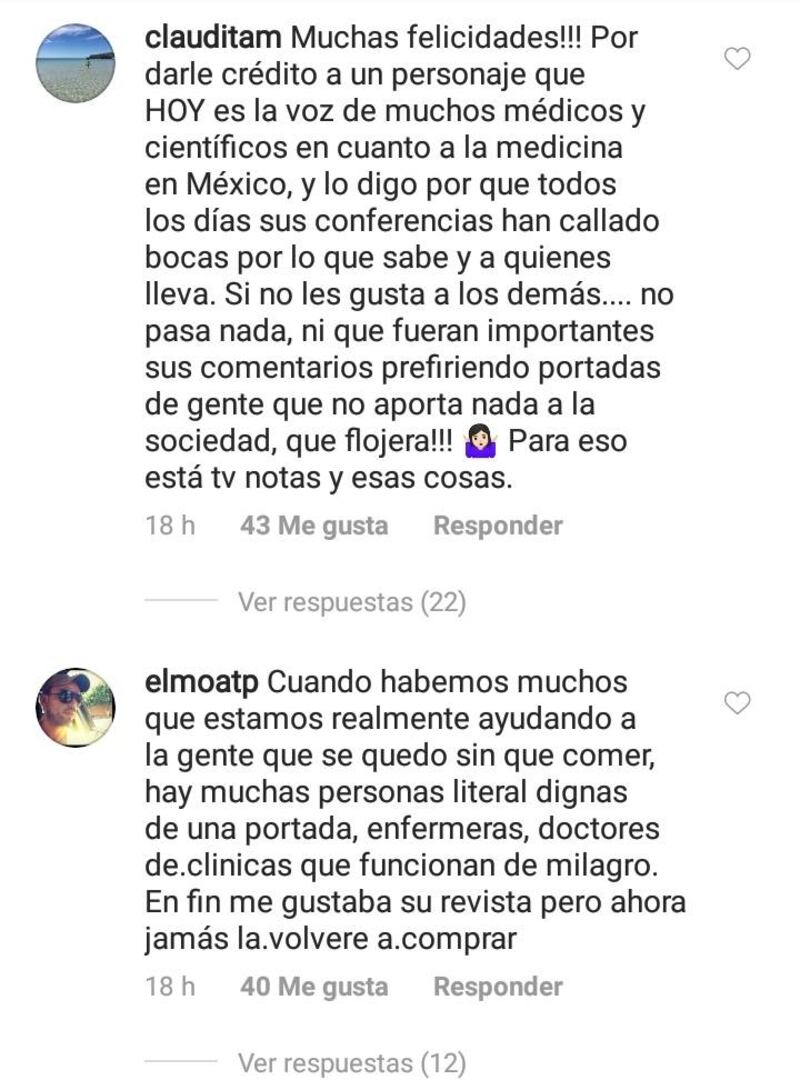View who liked elmoatp's comment (40 Me gusta)
This screenshot has width=800, height=1080.
tap(314, 987)
